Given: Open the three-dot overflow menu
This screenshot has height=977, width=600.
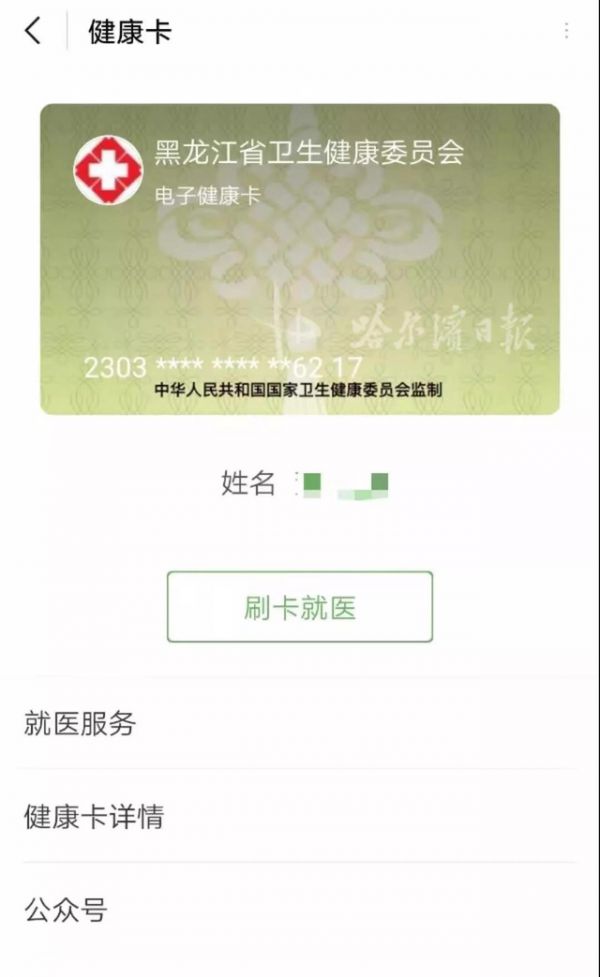Looking at the screenshot, I should (566, 31).
